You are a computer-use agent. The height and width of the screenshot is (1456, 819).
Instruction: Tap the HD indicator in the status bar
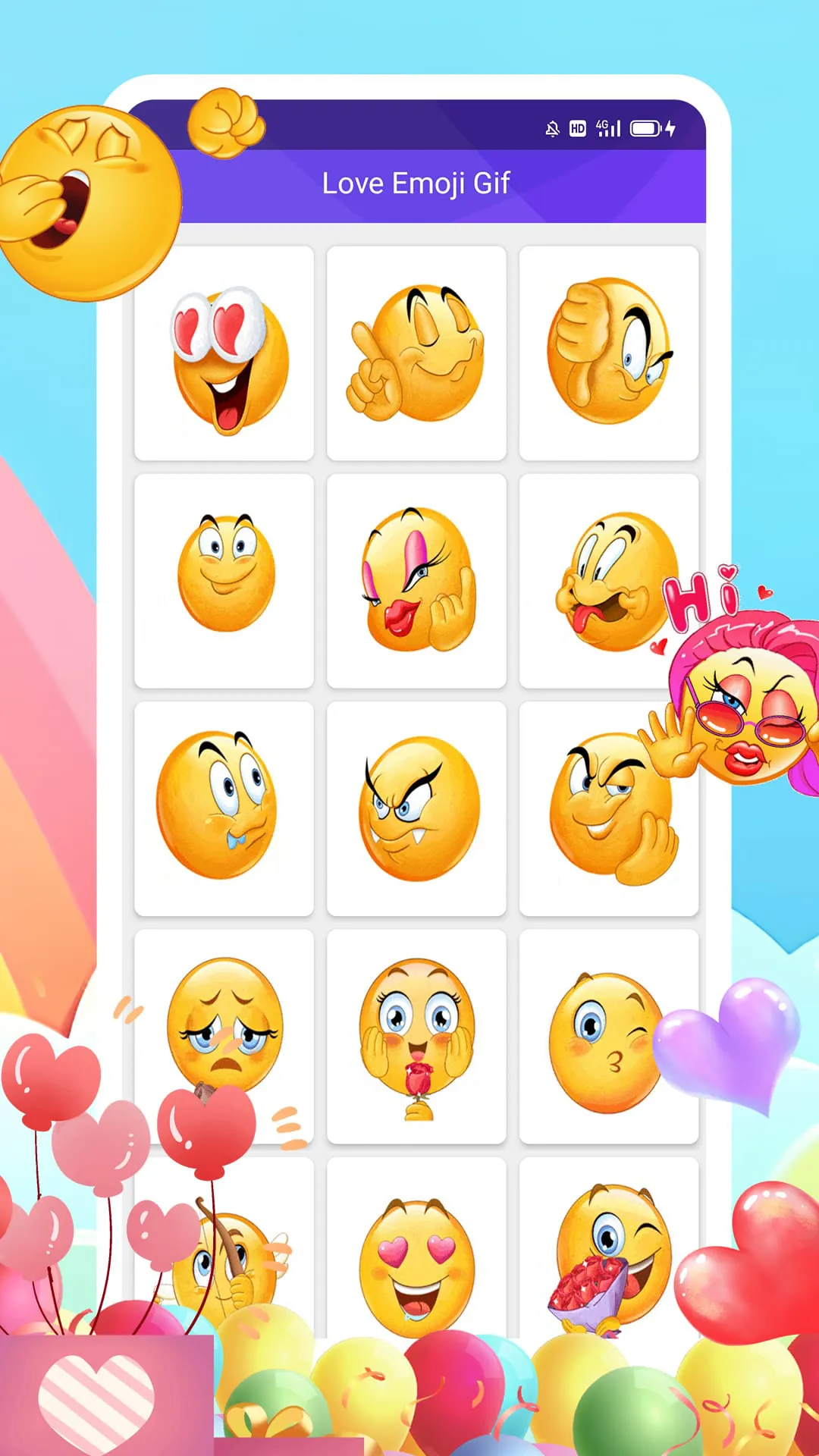point(579,129)
